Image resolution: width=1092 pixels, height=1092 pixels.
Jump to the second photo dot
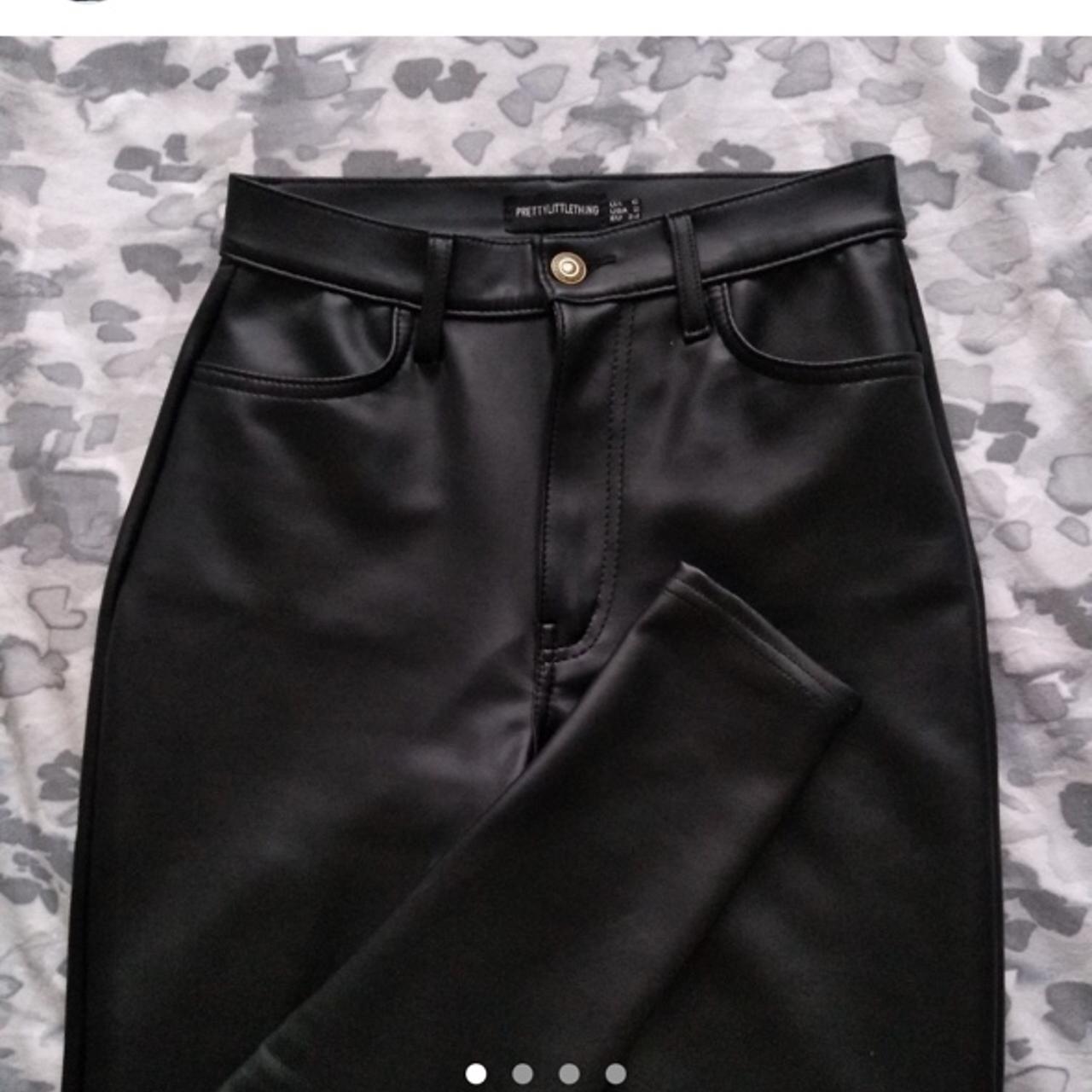pos(523,1073)
